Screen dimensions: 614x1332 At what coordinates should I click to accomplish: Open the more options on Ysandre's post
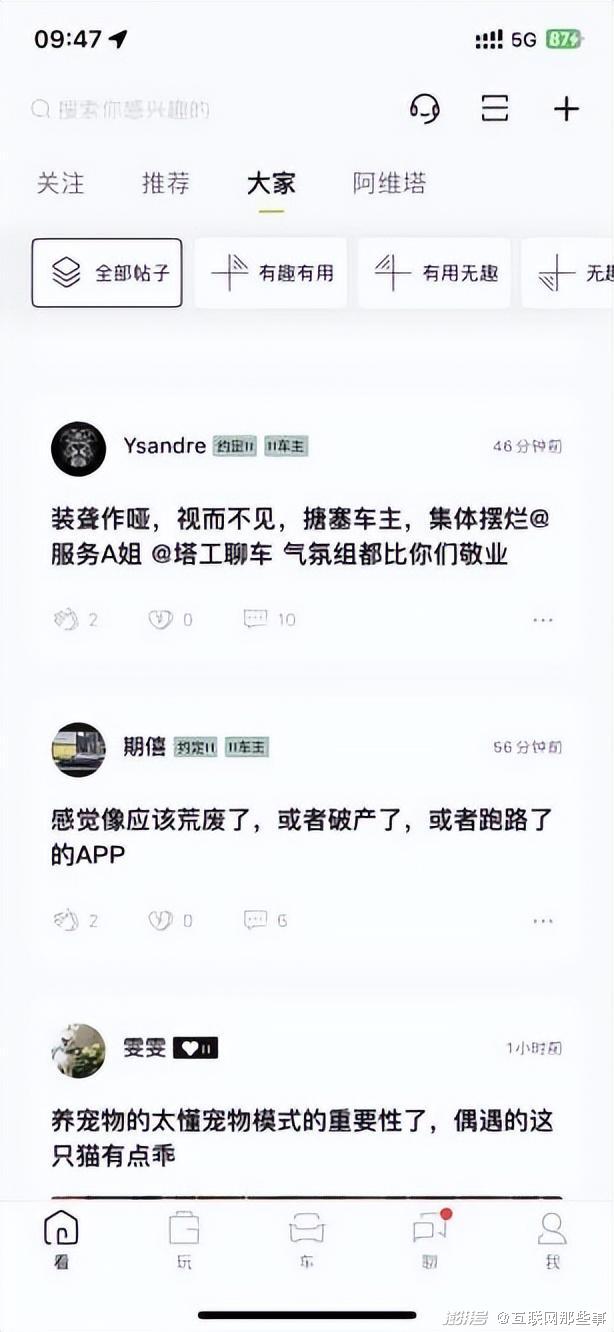(543, 620)
